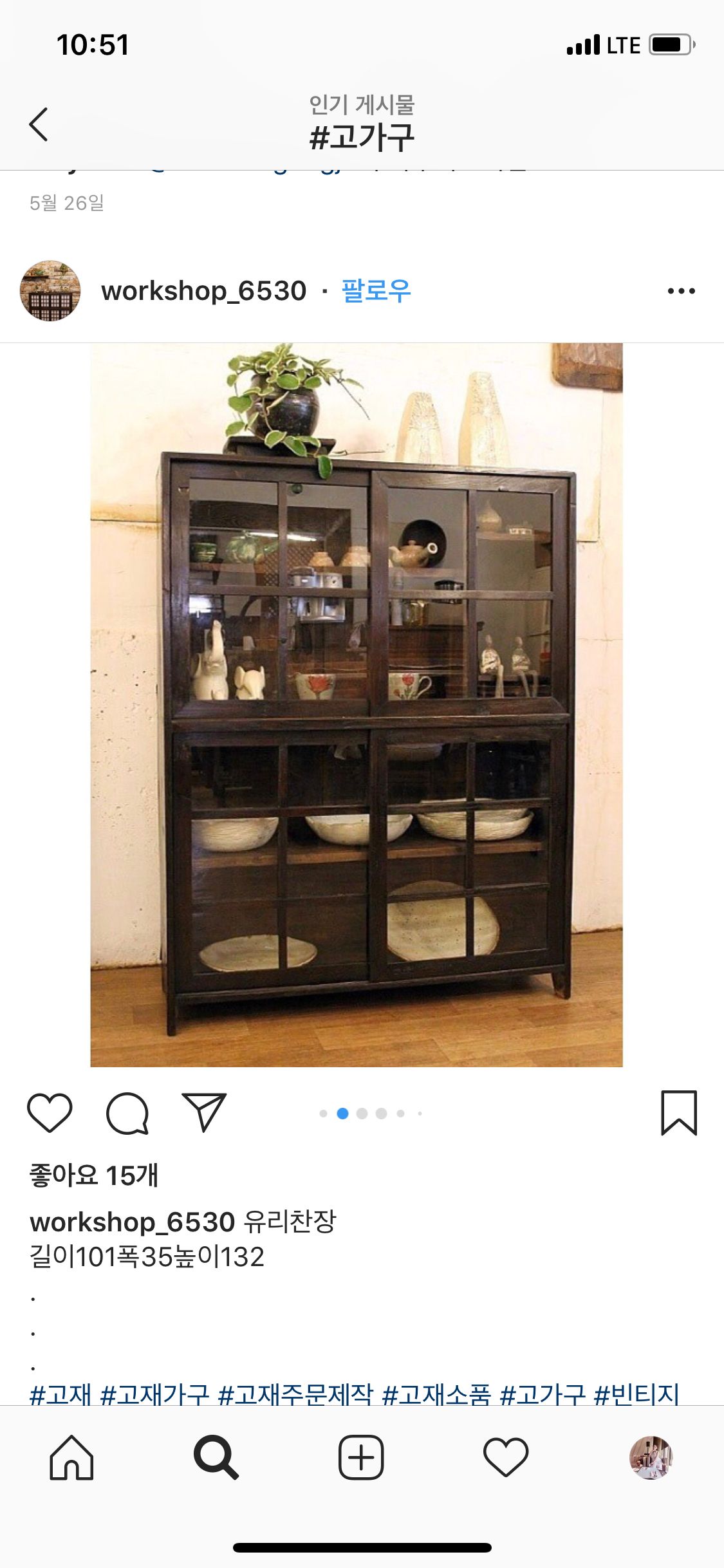This screenshot has width=724, height=1568.
Task: Open the activity heart tab
Action: (x=506, y=1458)
